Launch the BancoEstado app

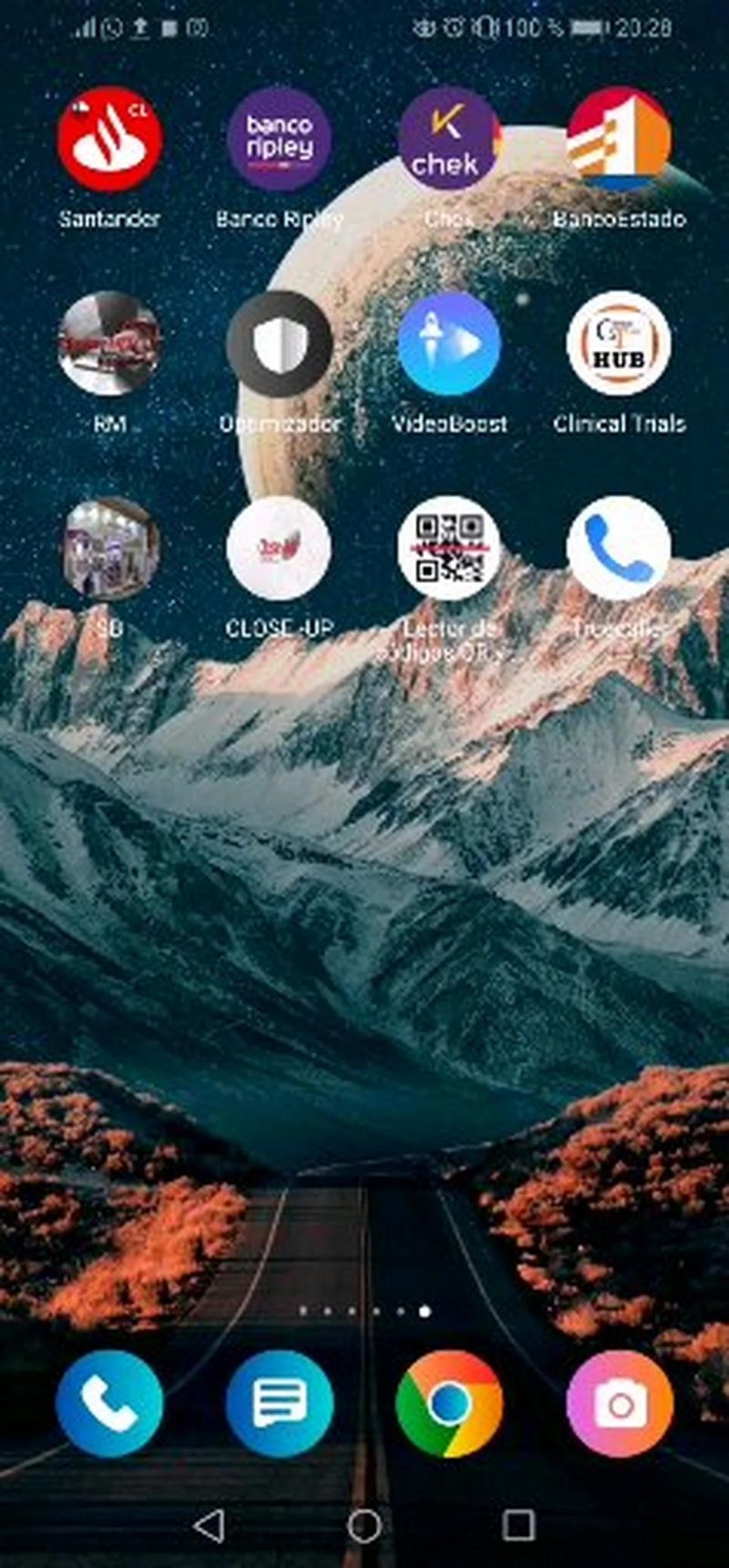[619, 139]
